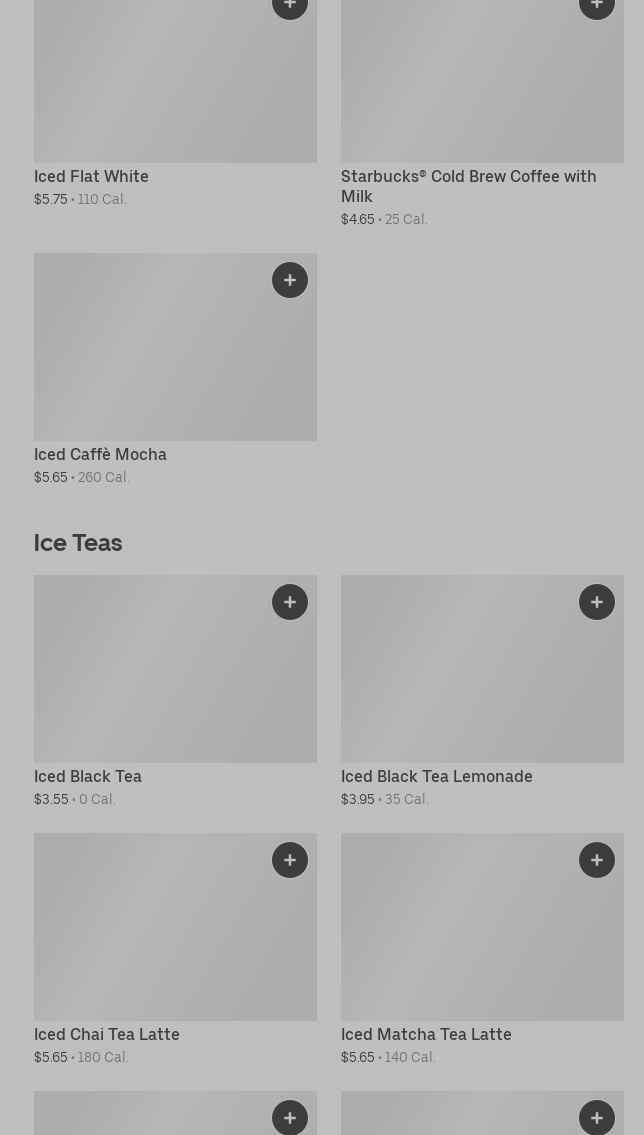Open Iced Matcha Tea Latte details
This screenshot has height=1135, width=644.
click(x=426, y=1035)
